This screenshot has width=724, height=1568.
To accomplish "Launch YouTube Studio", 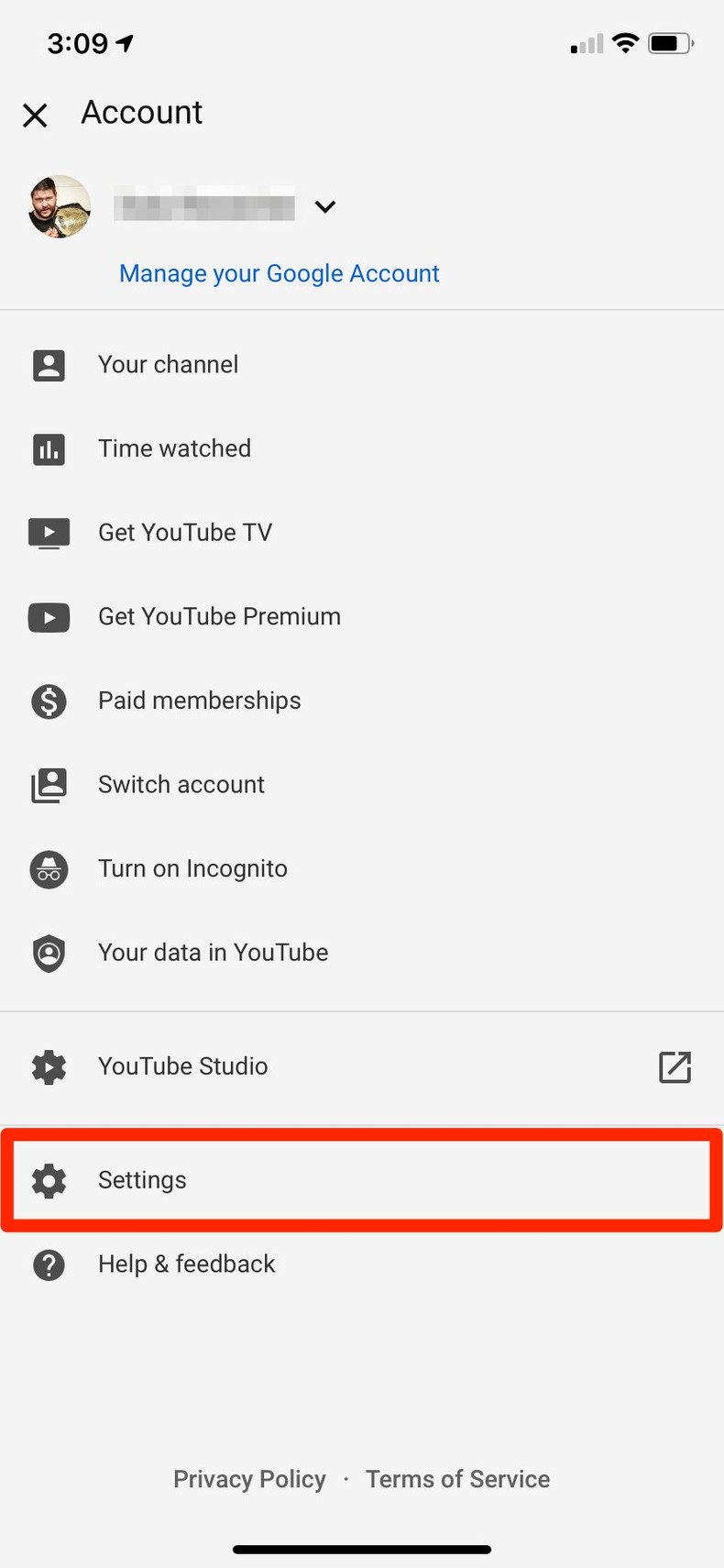I will (x=182, y=1066).
